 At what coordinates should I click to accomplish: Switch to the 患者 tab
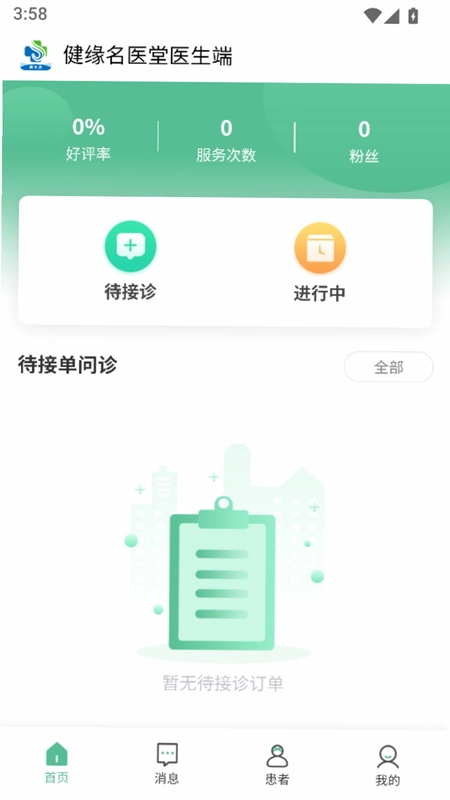pos(278,764)
